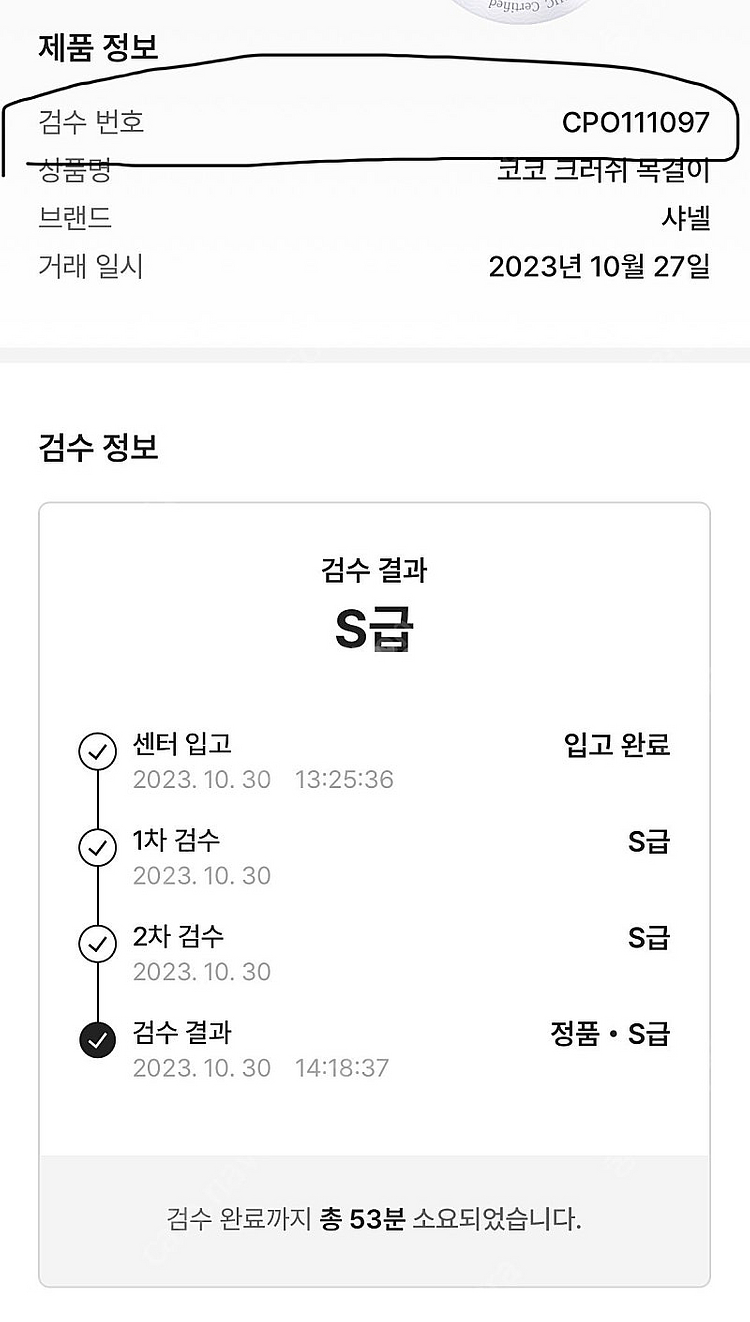This screenshot has height=1322, width=750.
Task: Click the inspection timeline connector line
Action: (97, 895)
